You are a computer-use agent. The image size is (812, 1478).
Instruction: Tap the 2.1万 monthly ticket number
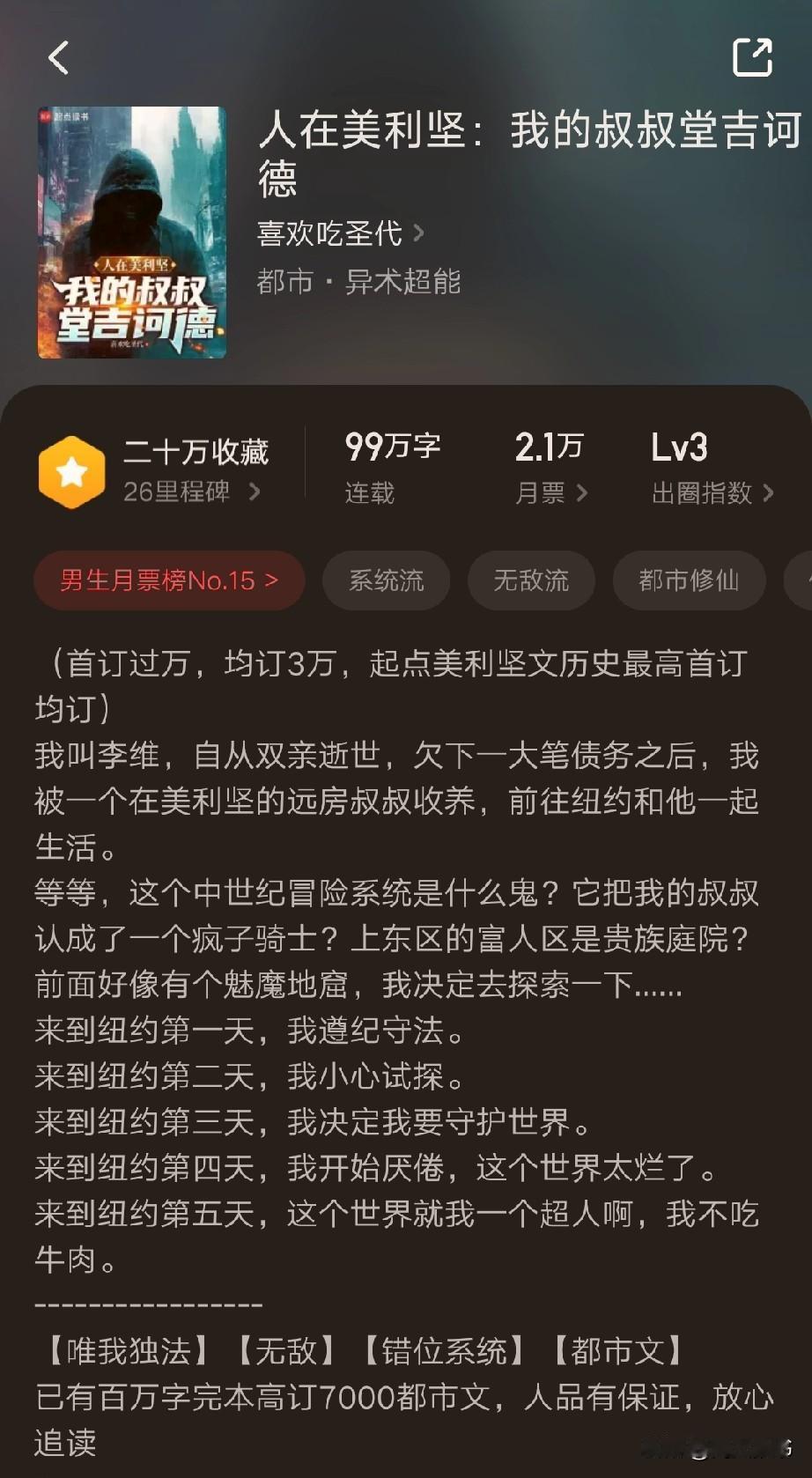pyautogui.click(x=548, y=447)
